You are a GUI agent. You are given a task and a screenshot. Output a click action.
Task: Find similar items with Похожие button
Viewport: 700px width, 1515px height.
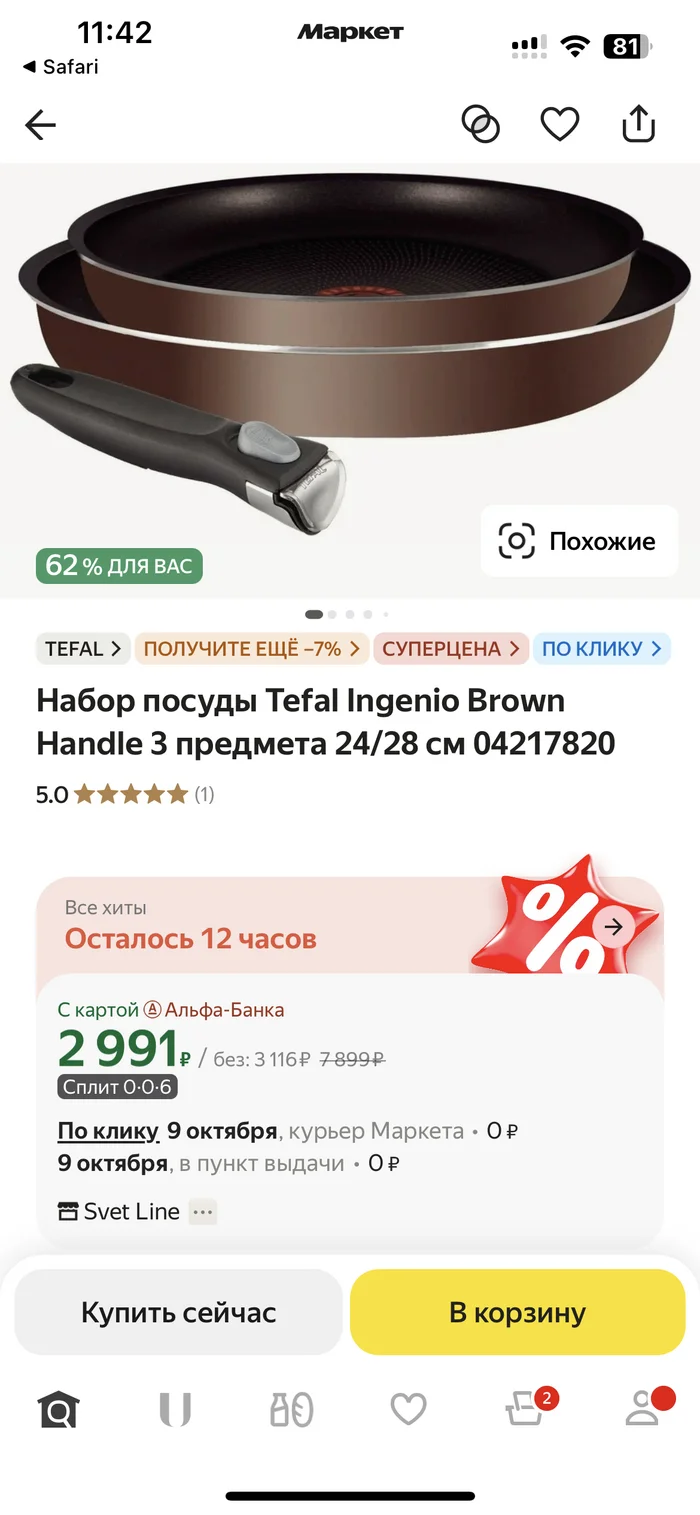(579, 542)
